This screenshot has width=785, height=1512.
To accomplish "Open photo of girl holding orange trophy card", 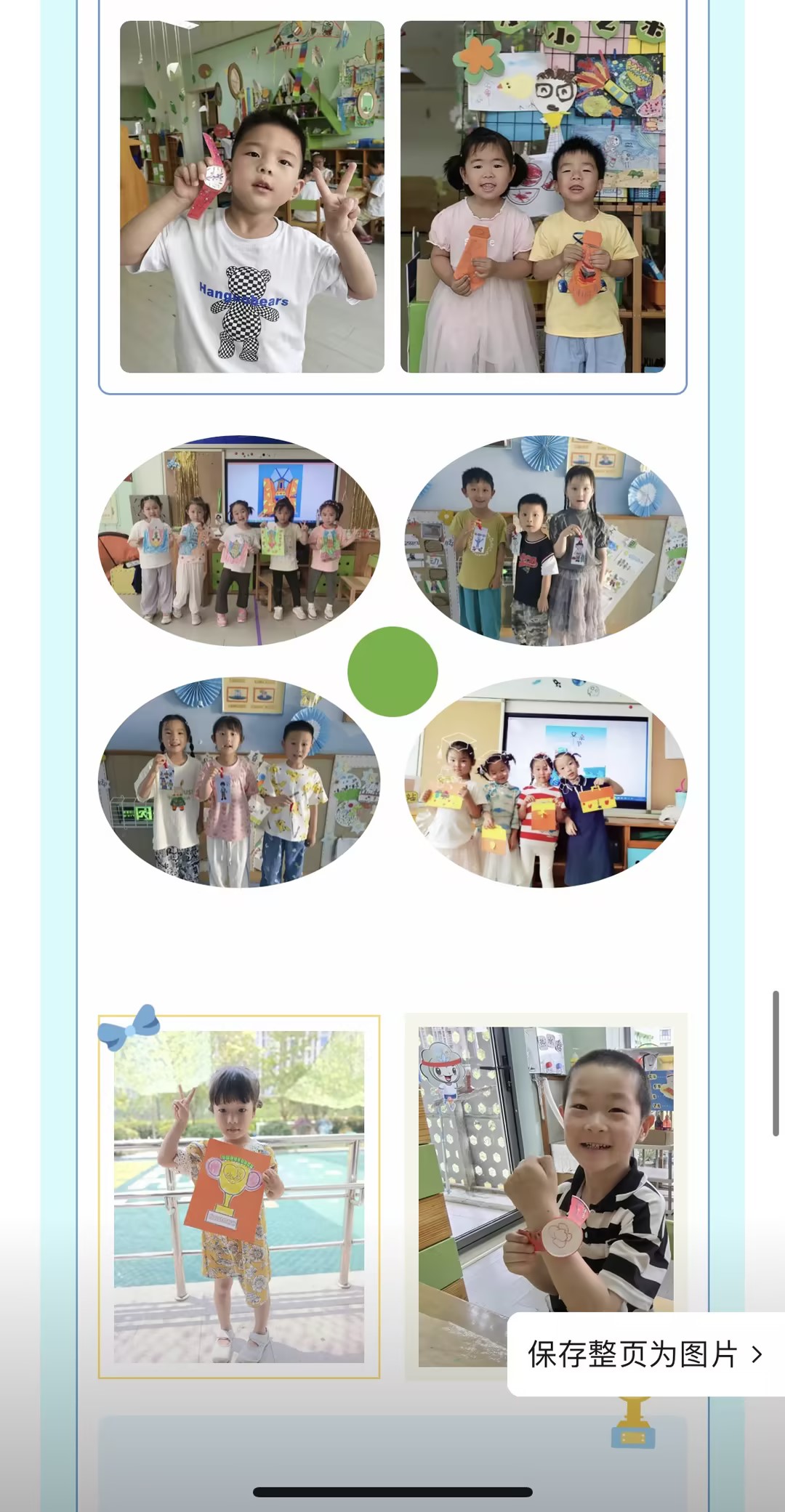I will pyautogui.click(x=238, y=1196).
